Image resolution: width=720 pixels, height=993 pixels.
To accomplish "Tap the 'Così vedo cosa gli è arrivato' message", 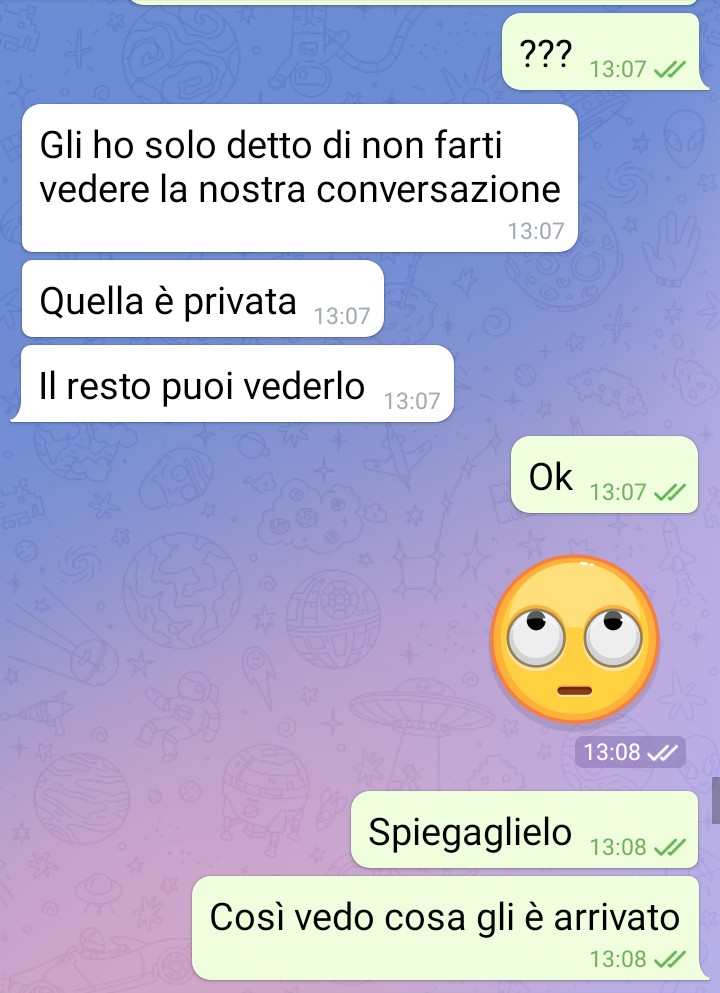I will tap(444, 917).
